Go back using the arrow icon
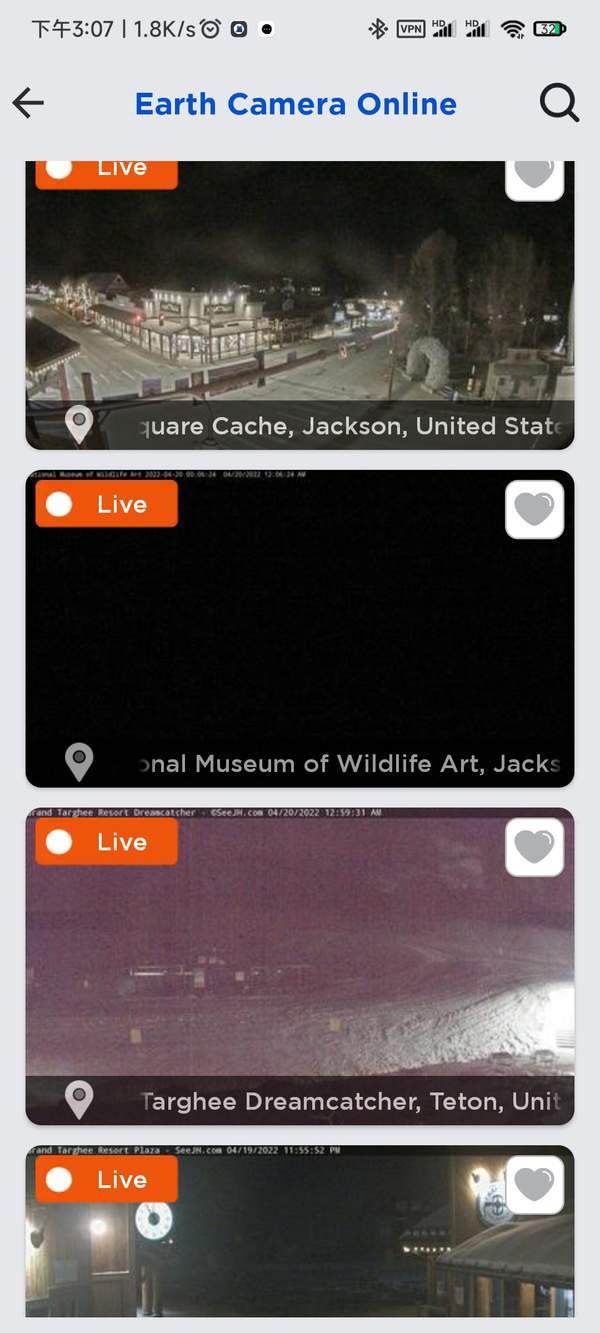Image resolution: width=600 pixels, height=1333 pixels. [28, 103]
